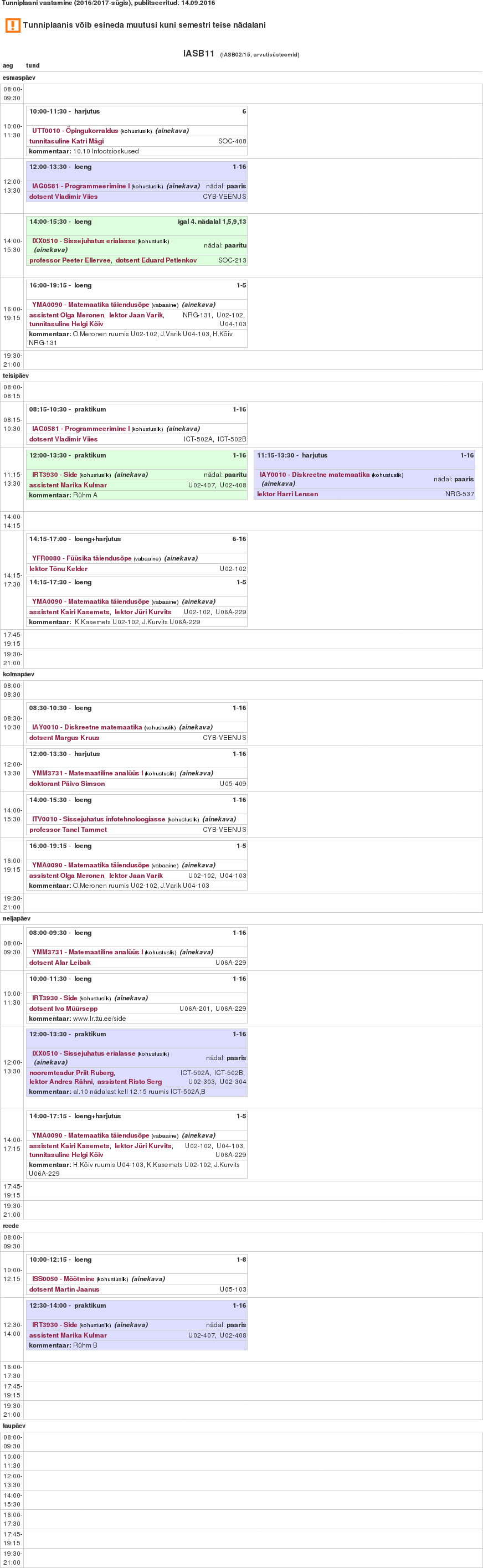Image resolution: width=483 pixels, height=1568 pixels.
Task: Open lektor Harri Lensen's link
Action: [x=287, y=494]
